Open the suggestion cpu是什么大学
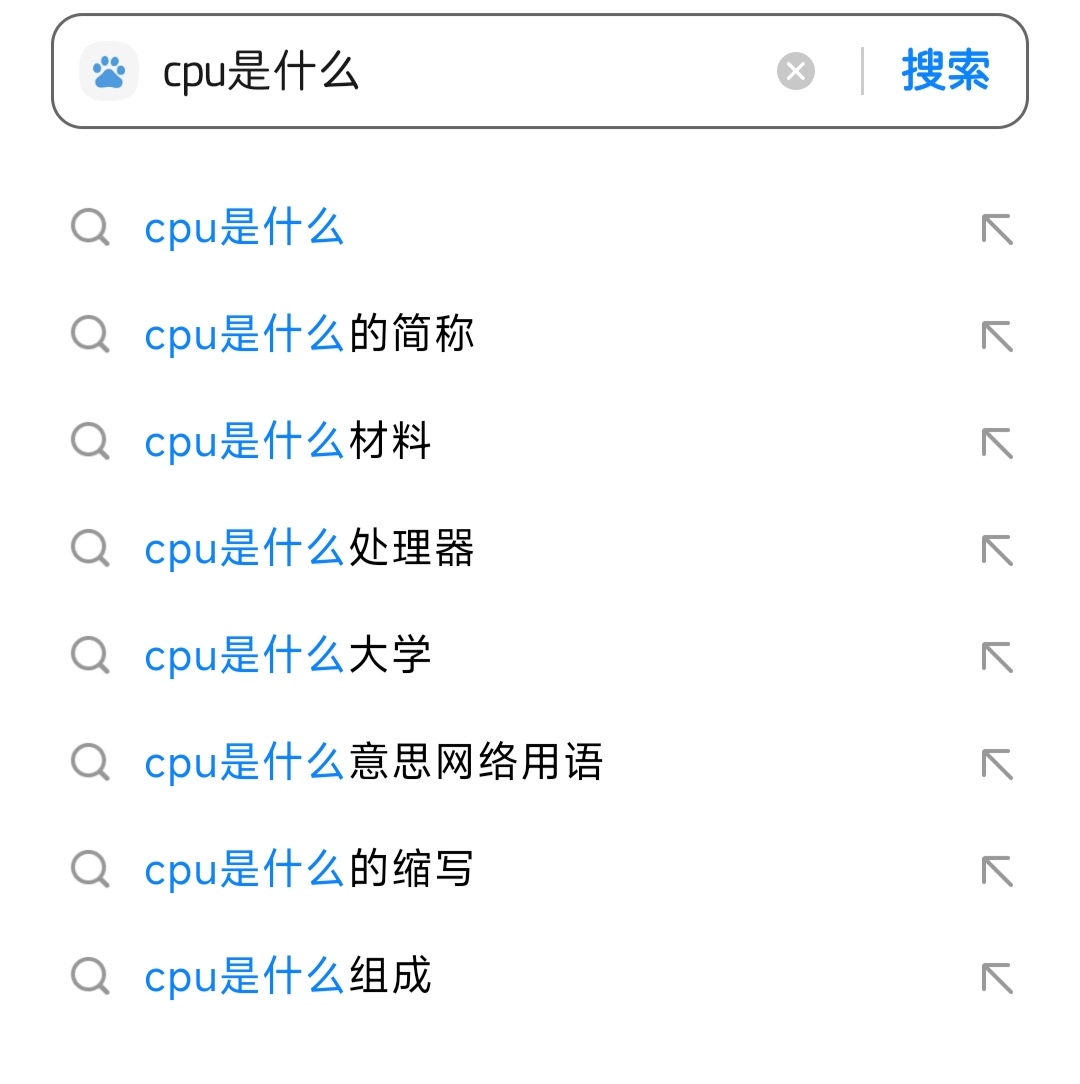The image size is (1080, 1084). tap(288, 655)
